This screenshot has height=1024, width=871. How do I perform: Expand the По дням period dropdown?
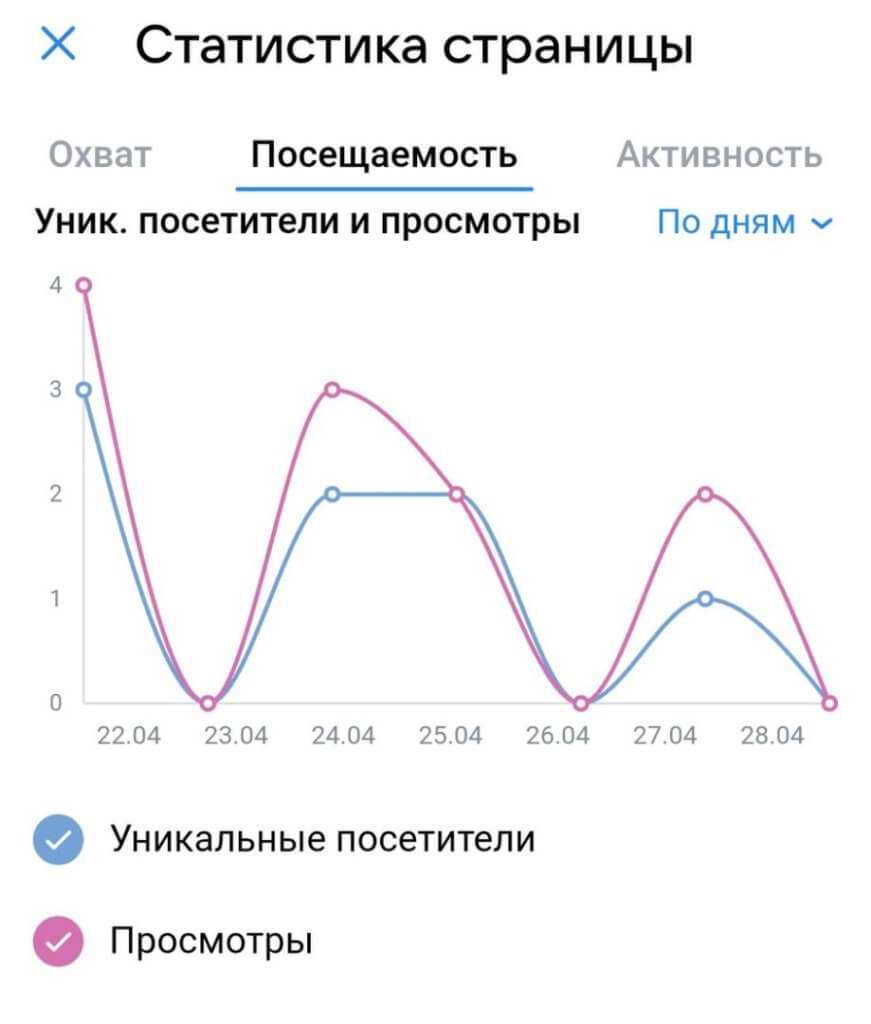(744, 222)
